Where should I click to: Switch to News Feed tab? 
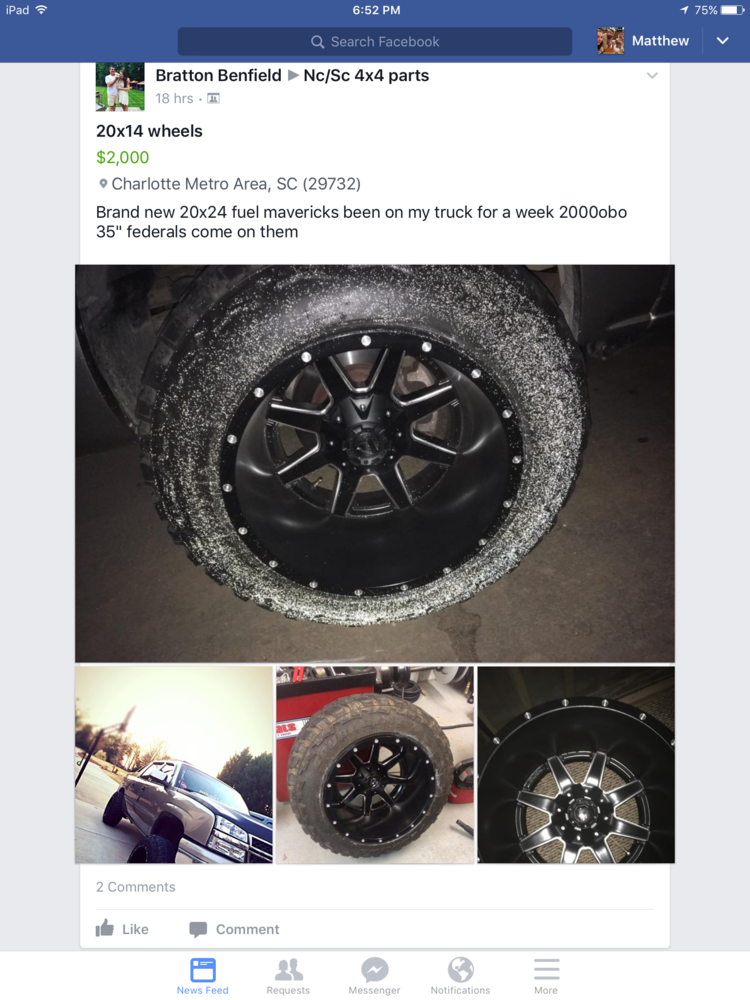pyautogui.click(x=203, y=976)
